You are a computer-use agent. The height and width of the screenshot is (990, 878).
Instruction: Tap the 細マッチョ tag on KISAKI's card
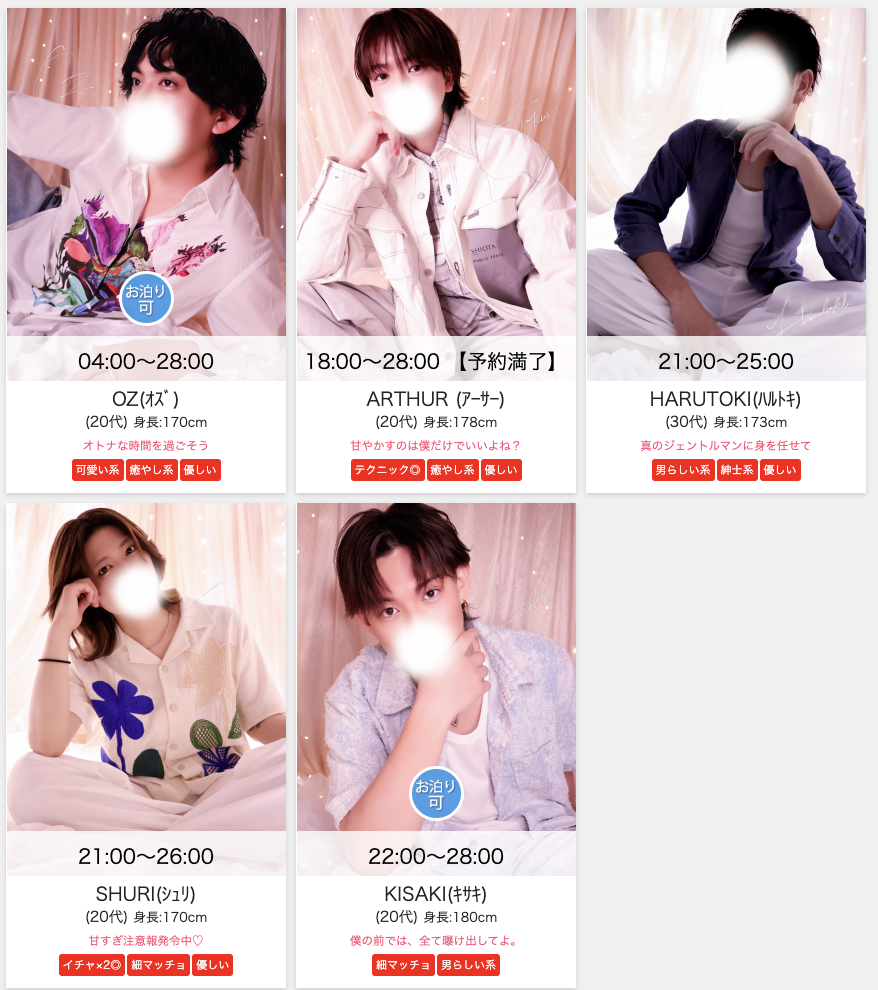pyautogui.click(x=403, y=965)
